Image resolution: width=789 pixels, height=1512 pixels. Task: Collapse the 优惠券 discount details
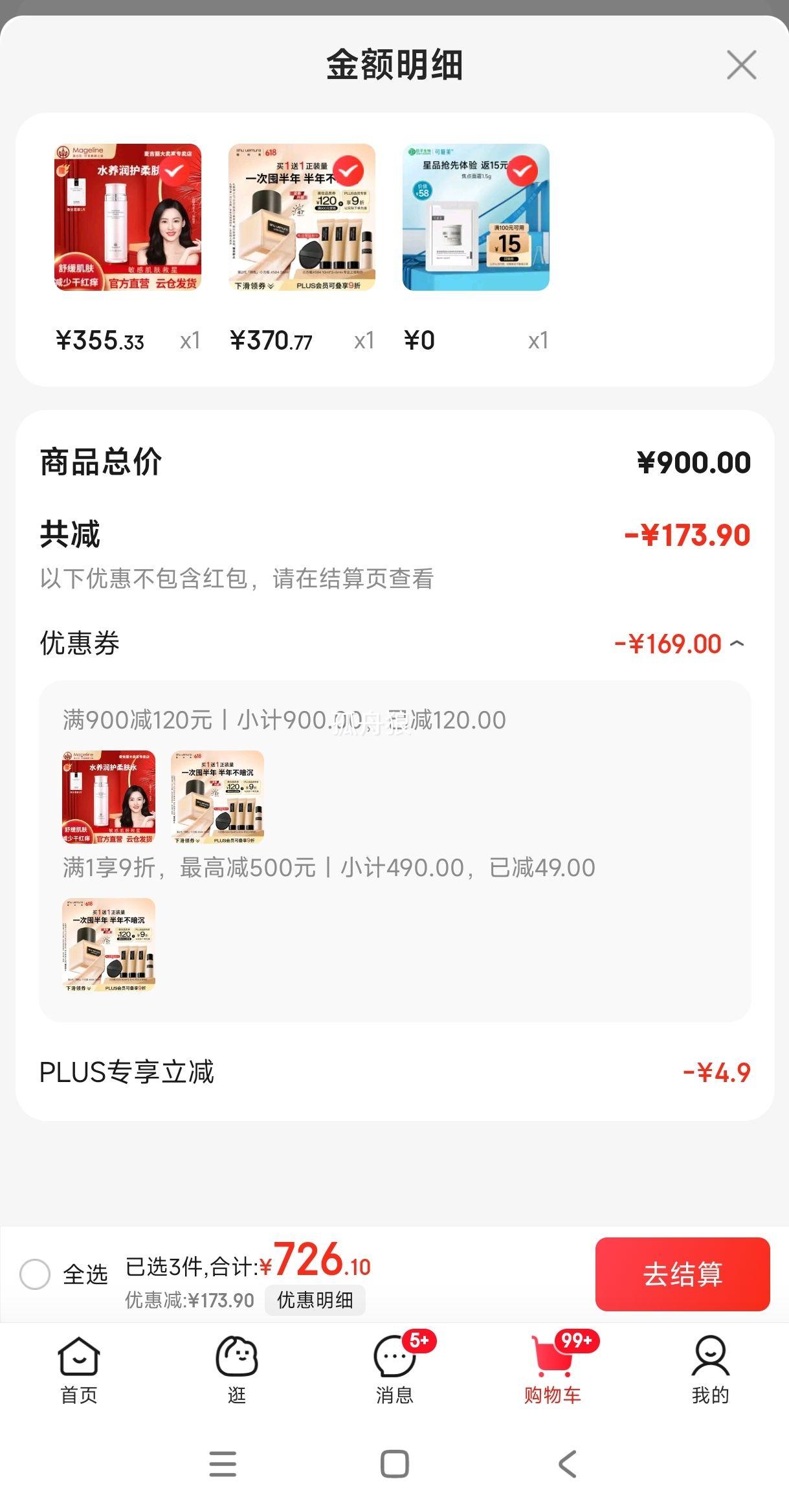point(737,644)
